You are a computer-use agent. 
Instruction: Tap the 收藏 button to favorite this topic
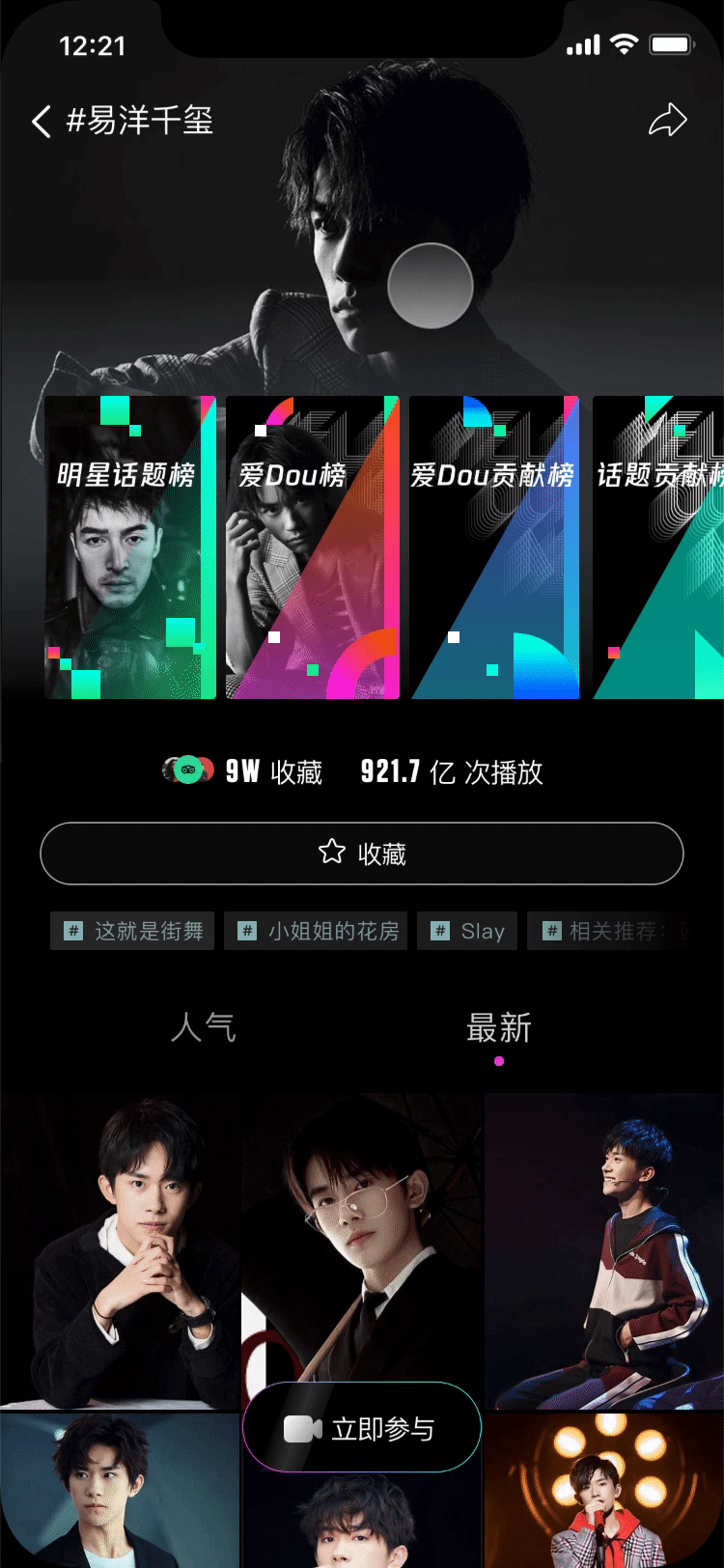tap(362, 854)
